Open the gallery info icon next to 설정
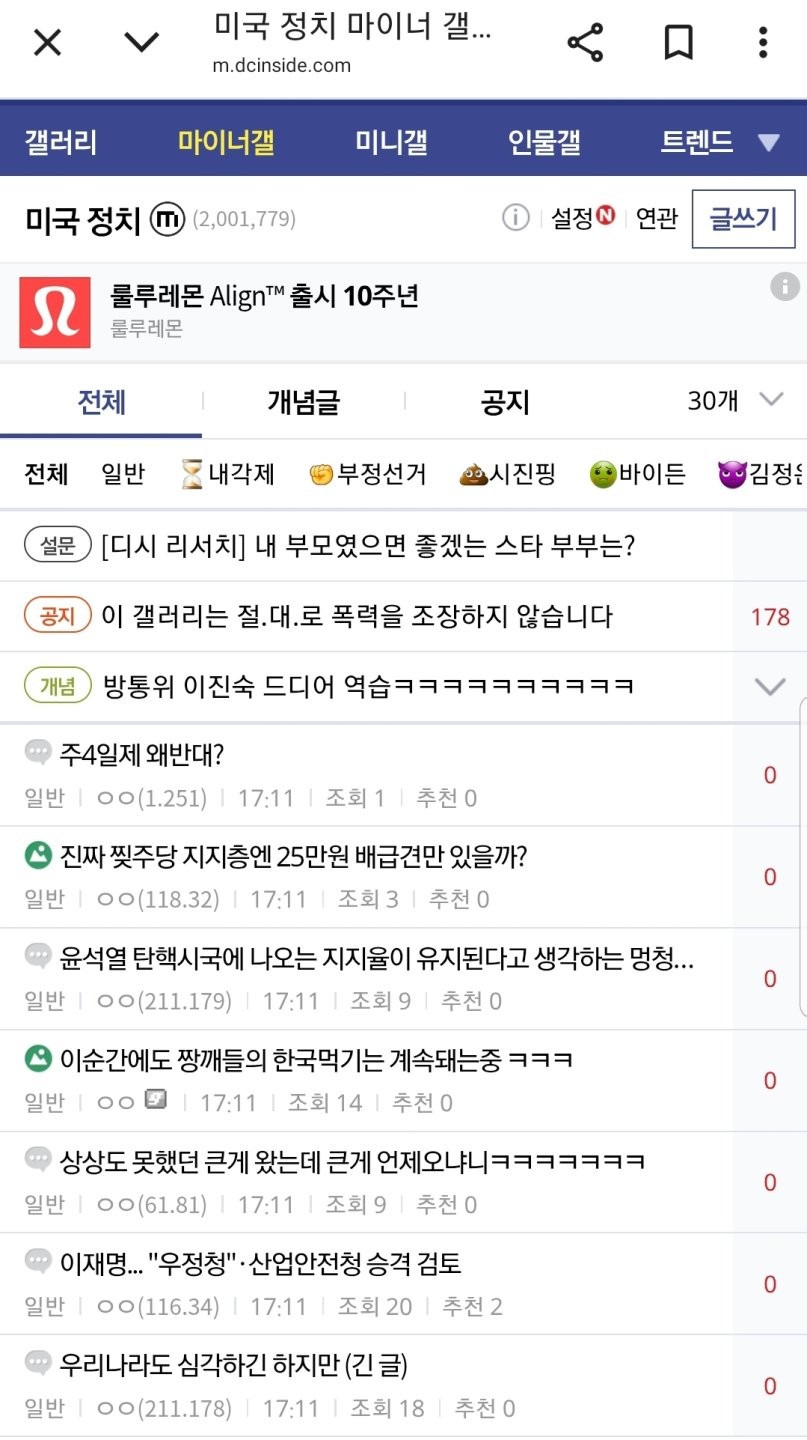 click(x=515, y=217)
